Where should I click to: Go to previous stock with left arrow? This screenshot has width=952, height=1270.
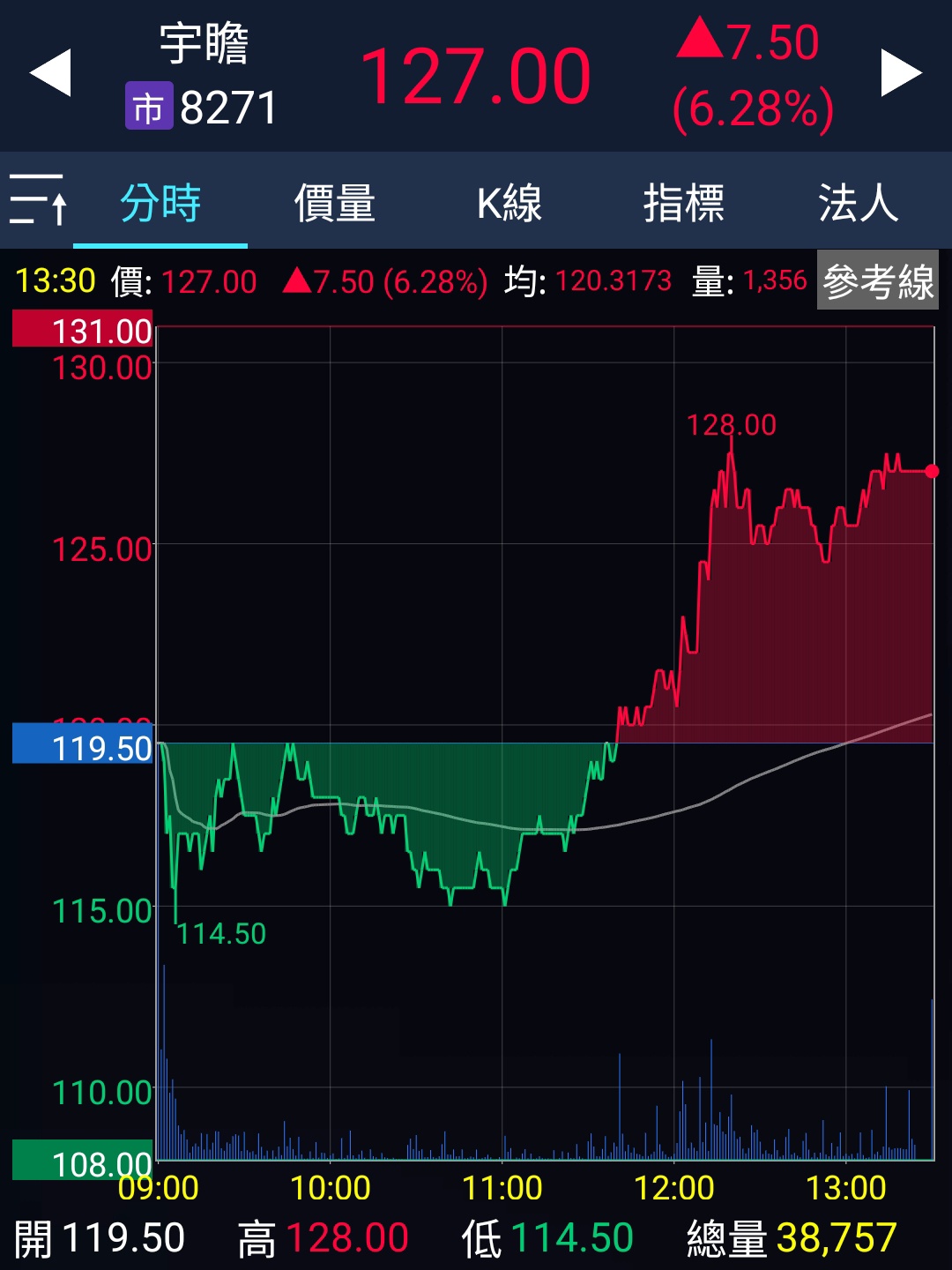coord(50,73)
